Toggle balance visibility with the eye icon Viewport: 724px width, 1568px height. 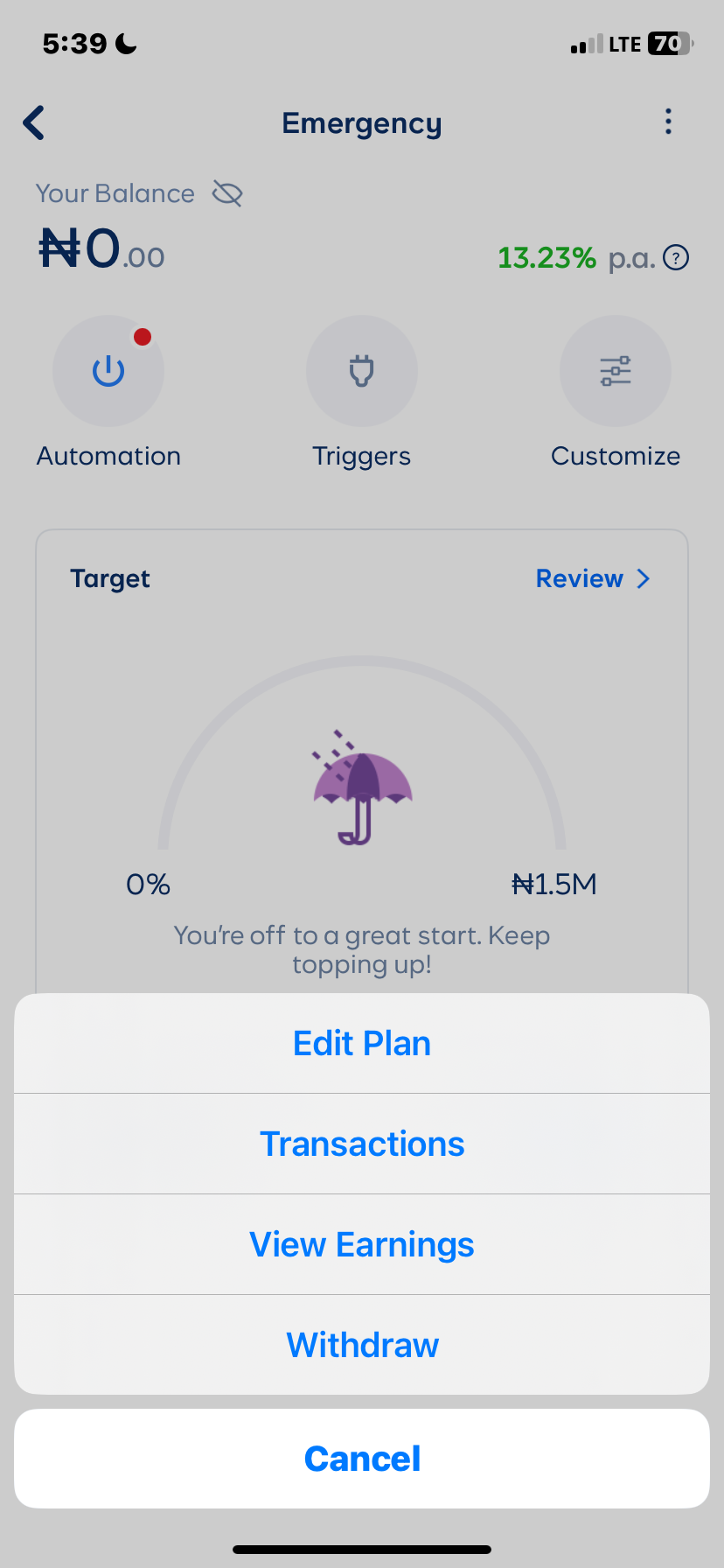pos(226,192)
